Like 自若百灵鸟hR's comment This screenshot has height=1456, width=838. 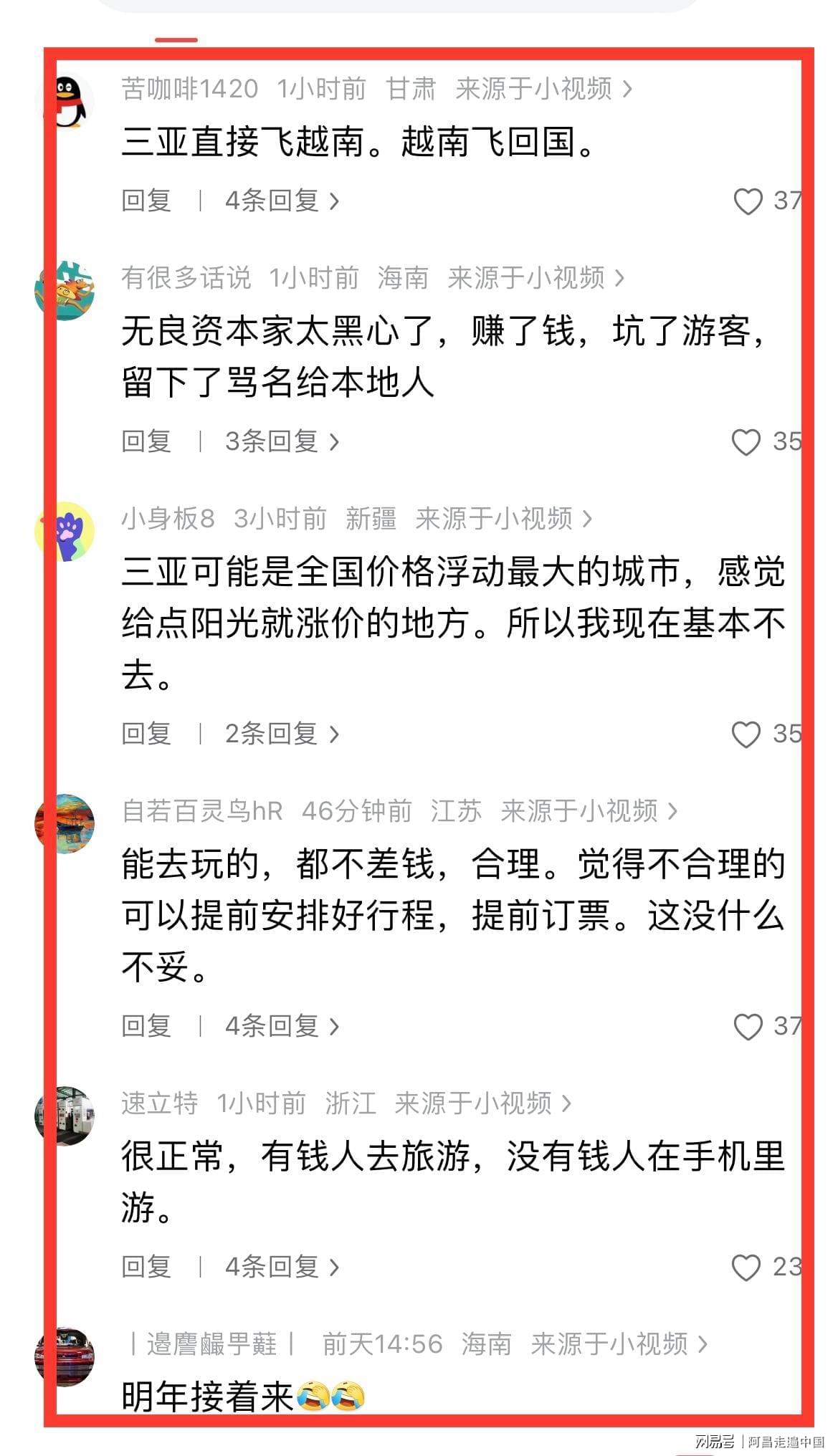pyautogui.click(x=748, y=1027)
